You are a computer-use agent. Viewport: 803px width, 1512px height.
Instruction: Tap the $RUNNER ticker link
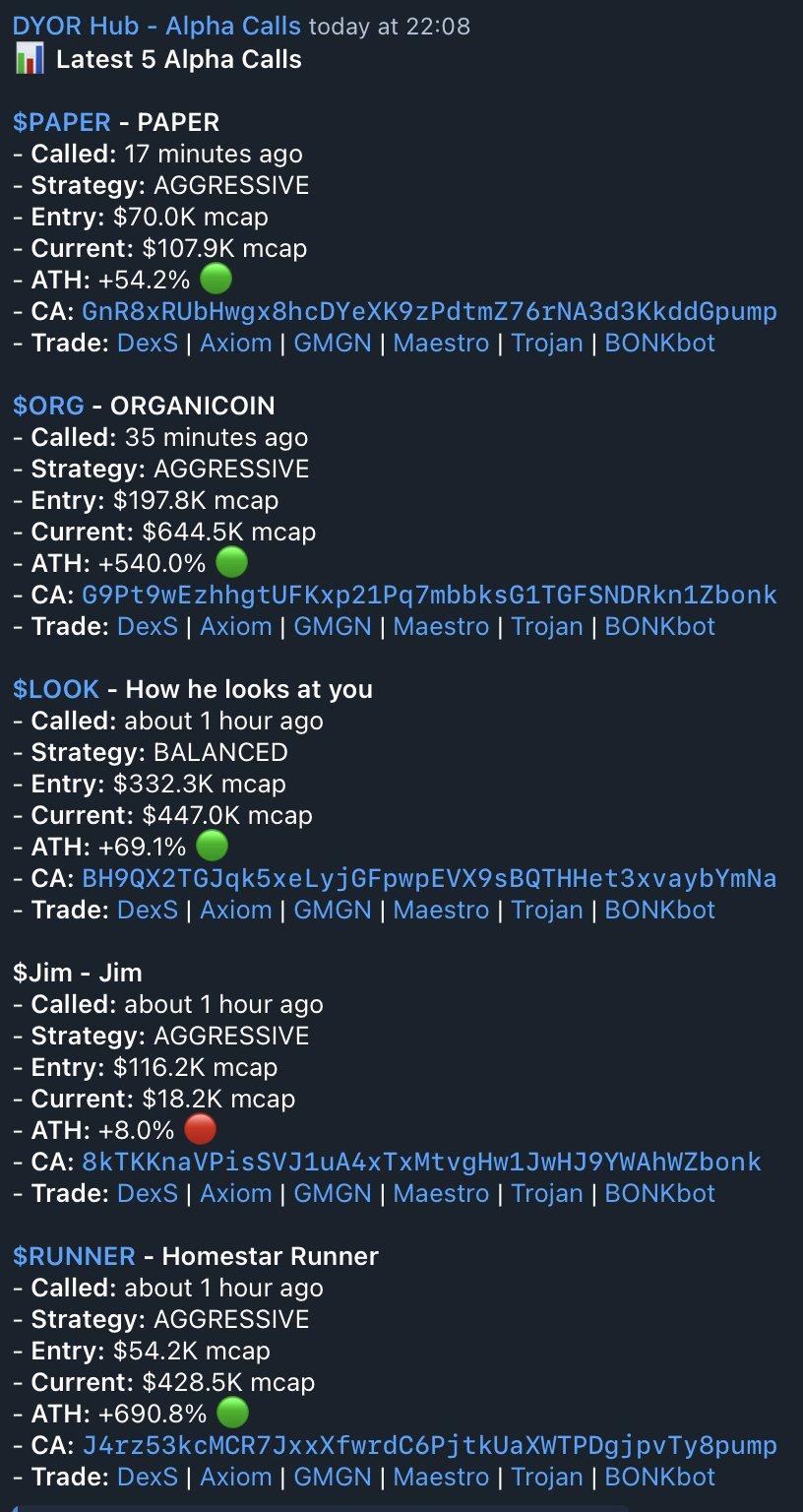pos(74,1256)
